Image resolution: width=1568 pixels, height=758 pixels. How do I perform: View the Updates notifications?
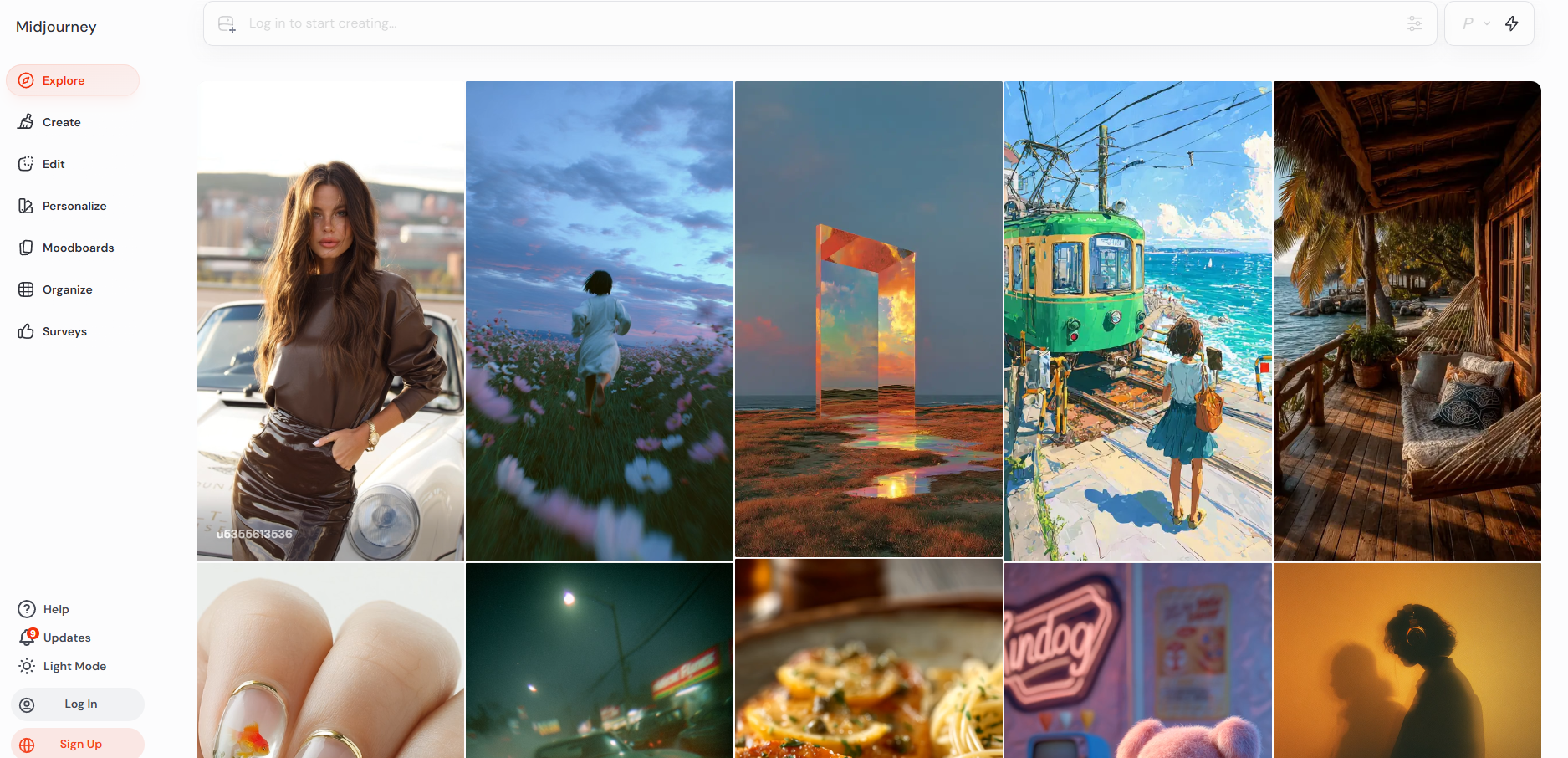(66, 638)
